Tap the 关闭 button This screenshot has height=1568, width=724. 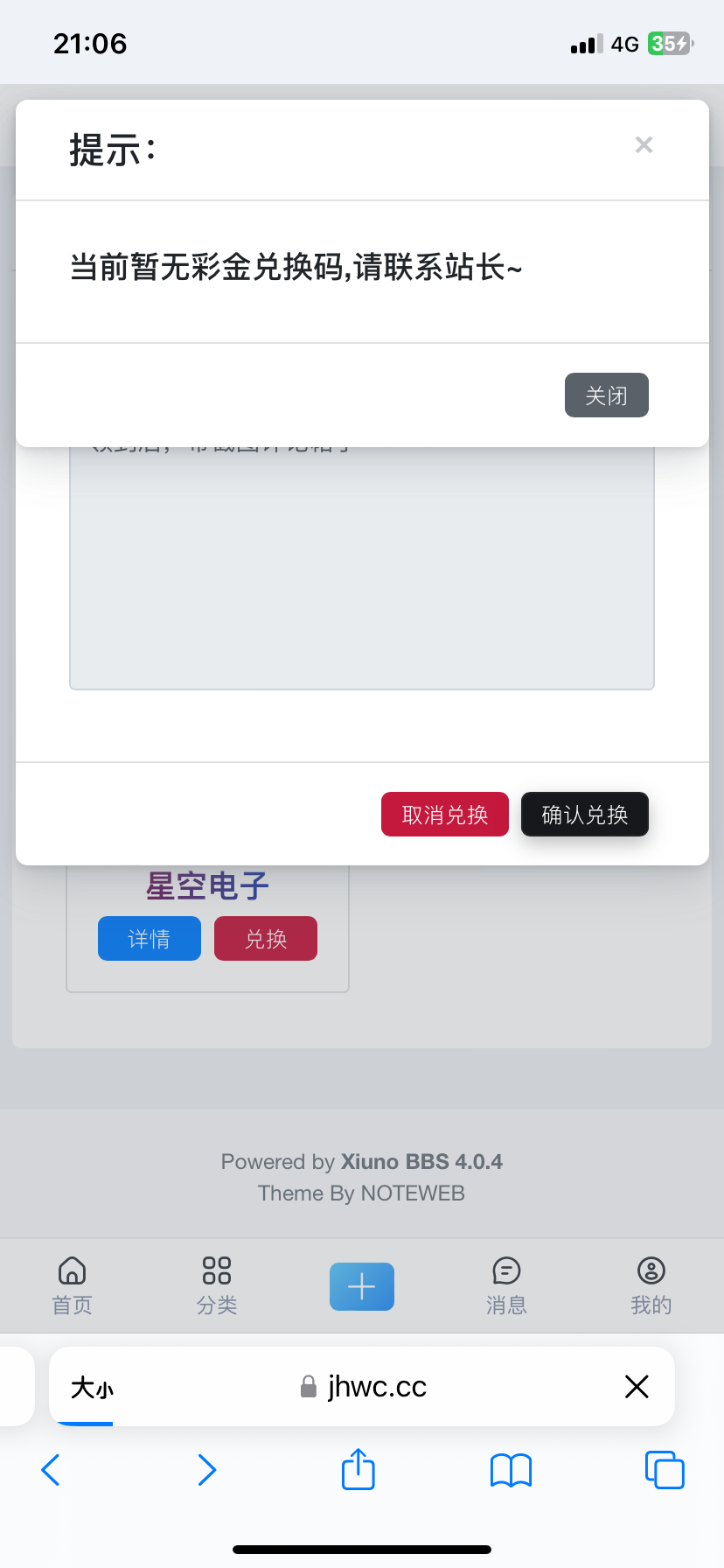606,395
